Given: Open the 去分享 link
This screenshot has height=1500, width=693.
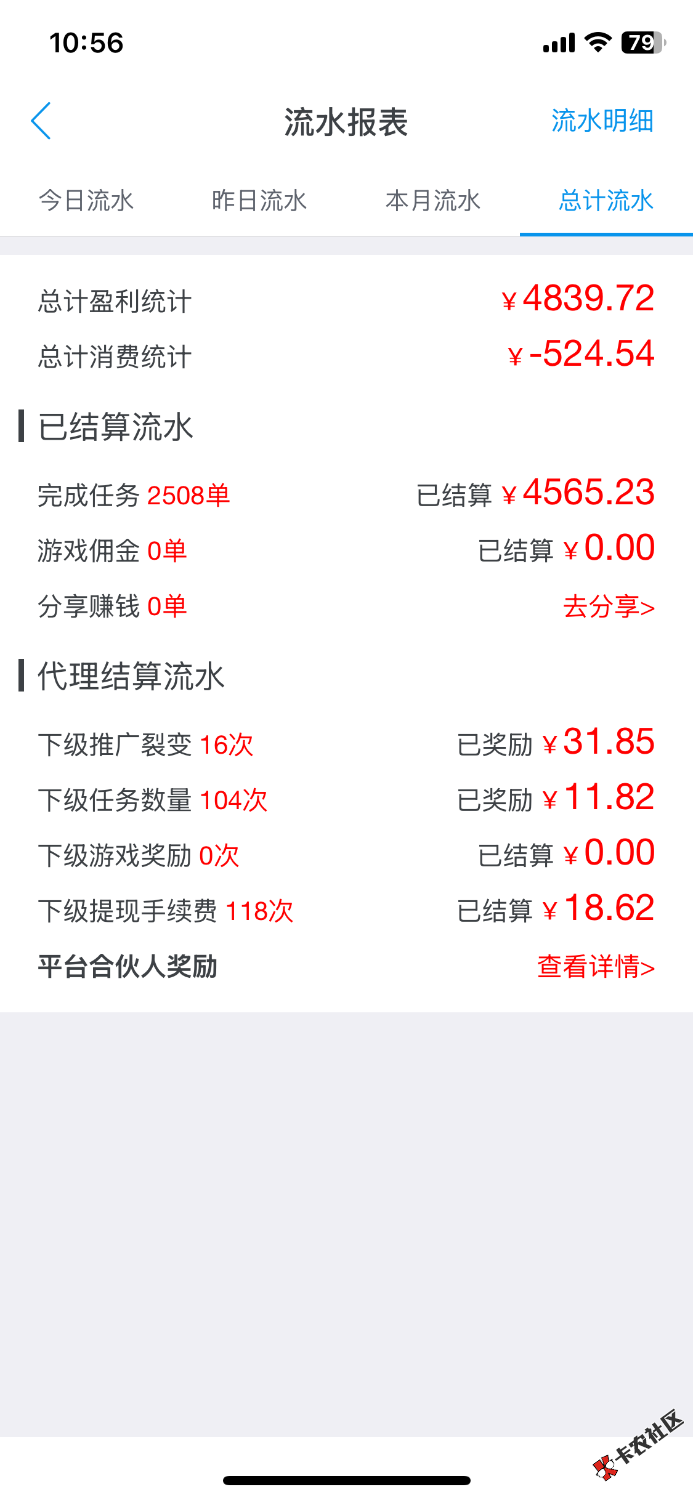Looking at the screenshot, I should (608, 607).
